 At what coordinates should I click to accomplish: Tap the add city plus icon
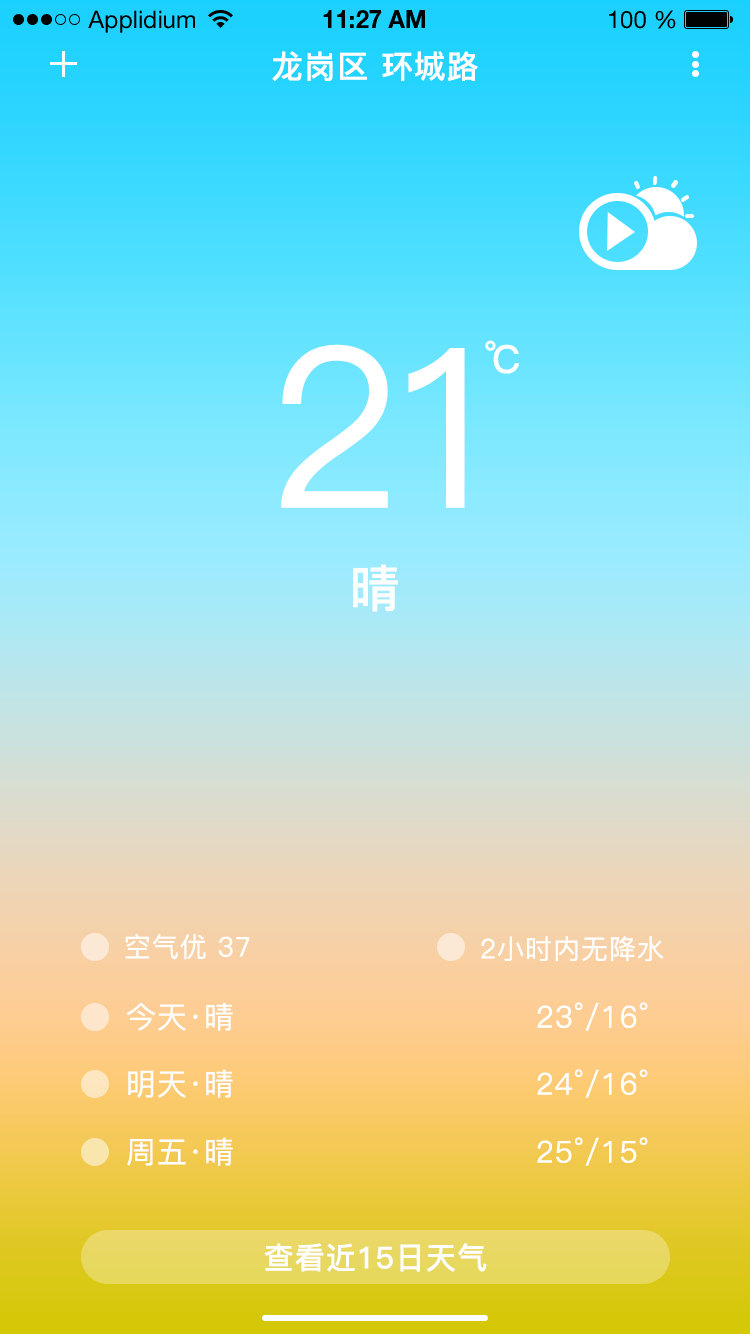click(63, 64)
